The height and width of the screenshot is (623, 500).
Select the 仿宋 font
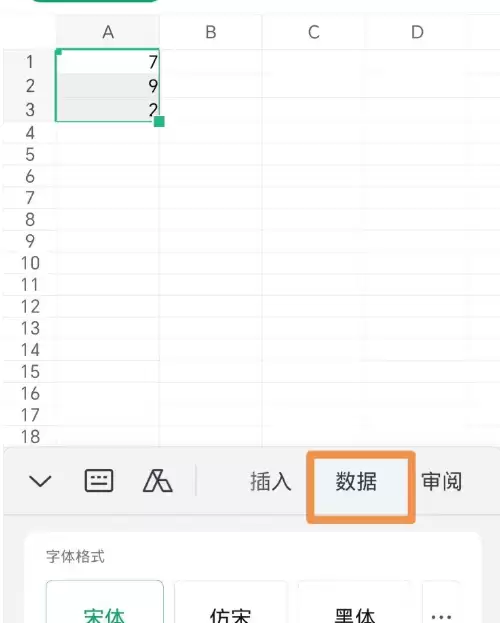point(231,608)
